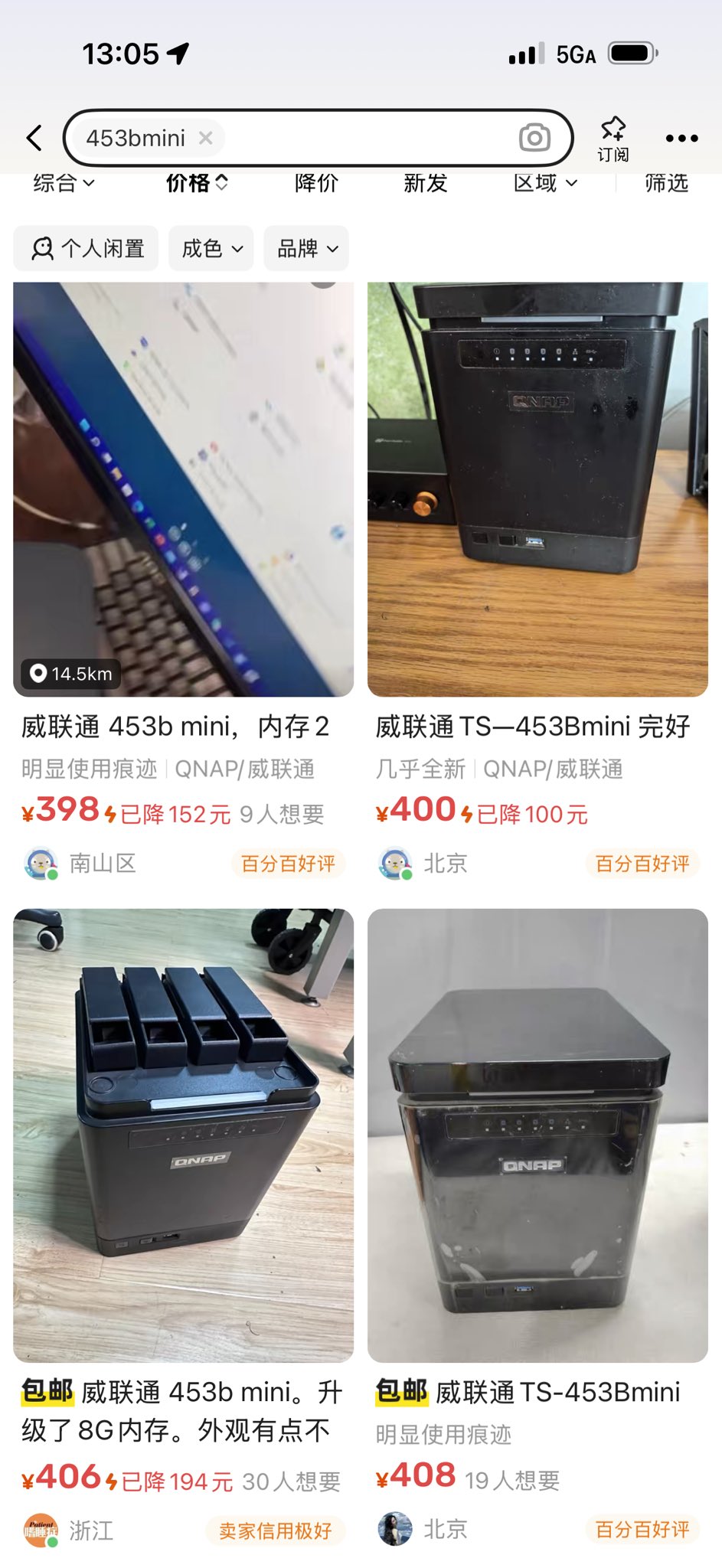Open the ¥398 listing from 南山区
This screenshot has height=1568, width=722.
tap(184, 490)
